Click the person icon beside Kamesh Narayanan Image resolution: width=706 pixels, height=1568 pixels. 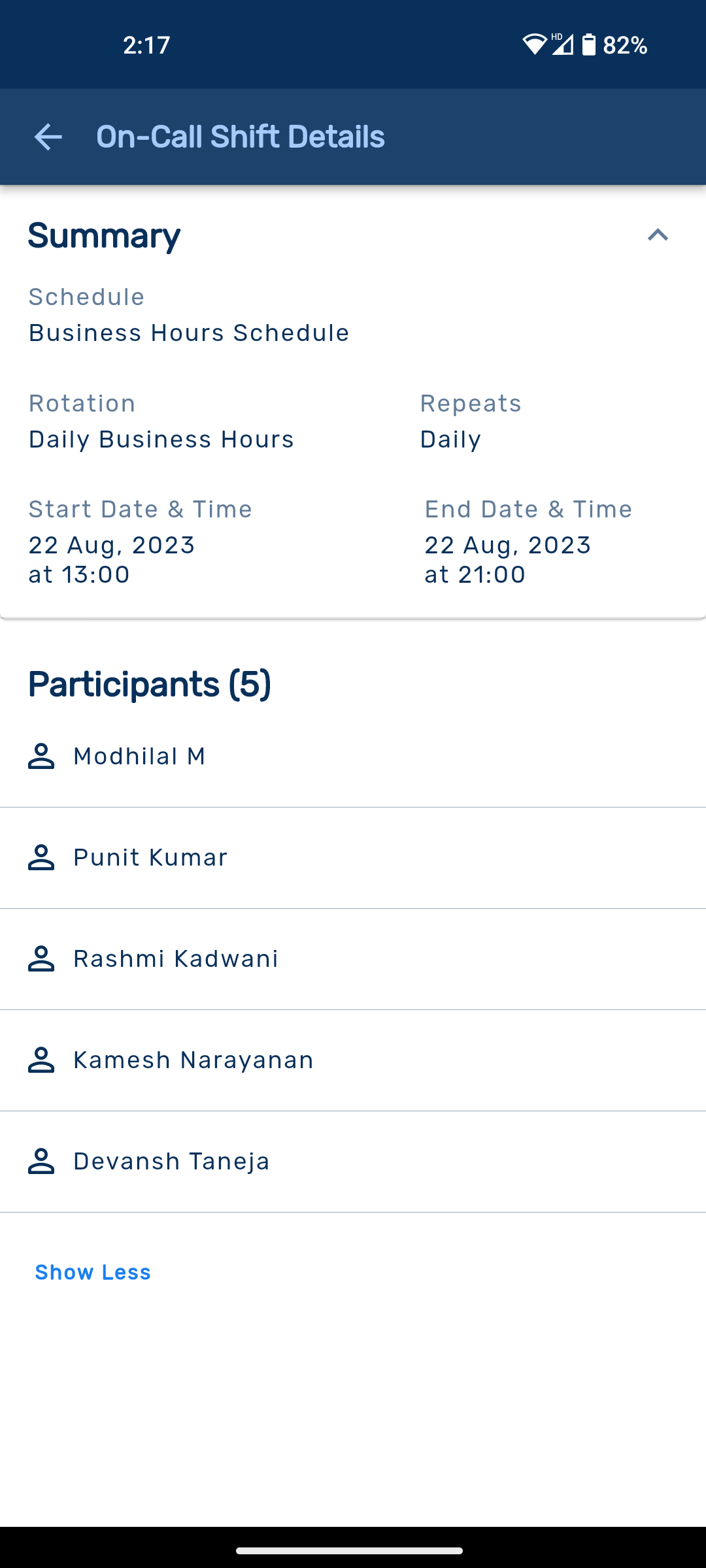pos(41,1060)
